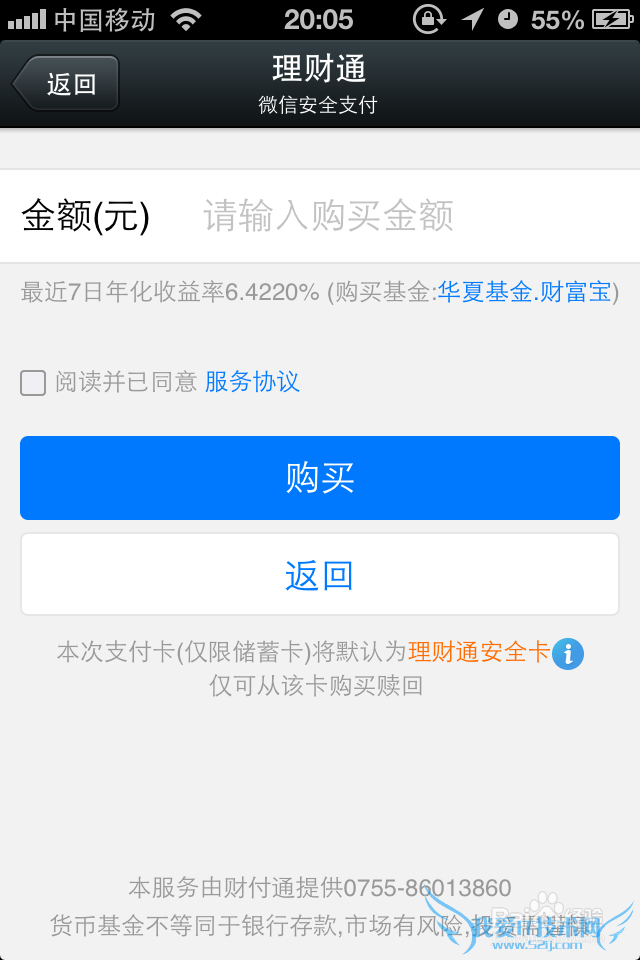Open the 服务协议 service agreement
Screen dimensions: 640x960
click(x=252, y=381)
